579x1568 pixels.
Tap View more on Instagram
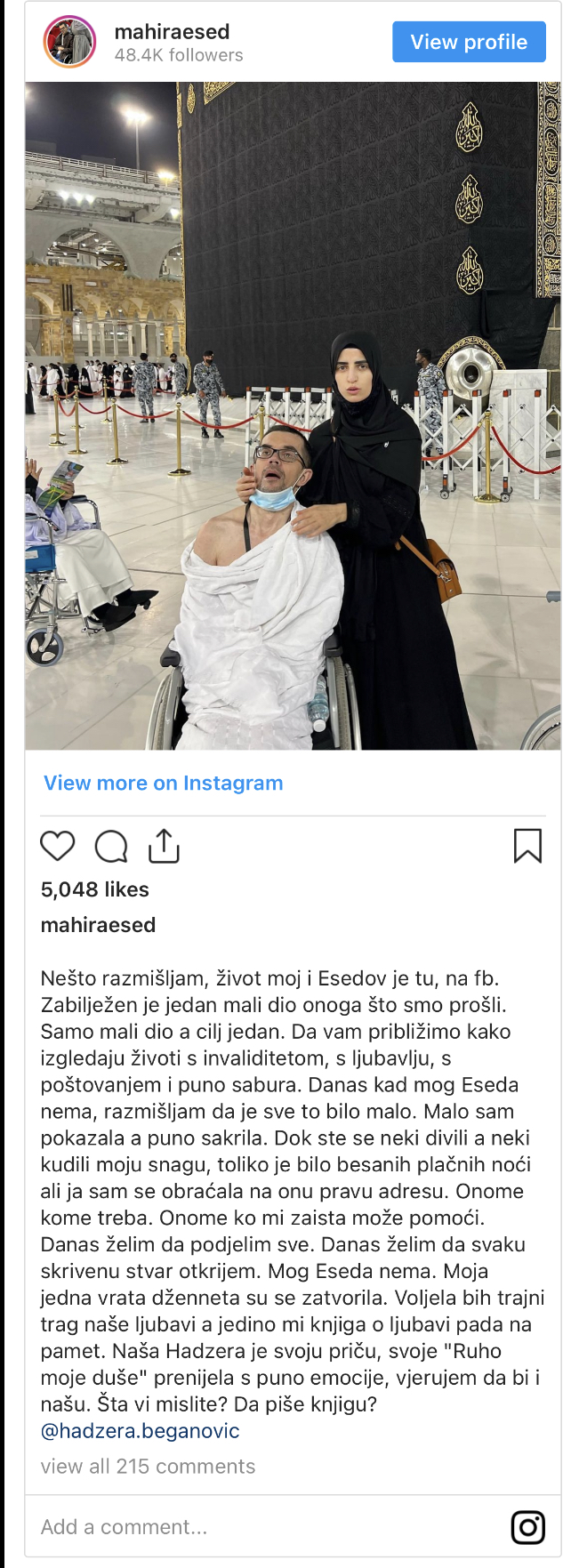click(x=164, y=783)
